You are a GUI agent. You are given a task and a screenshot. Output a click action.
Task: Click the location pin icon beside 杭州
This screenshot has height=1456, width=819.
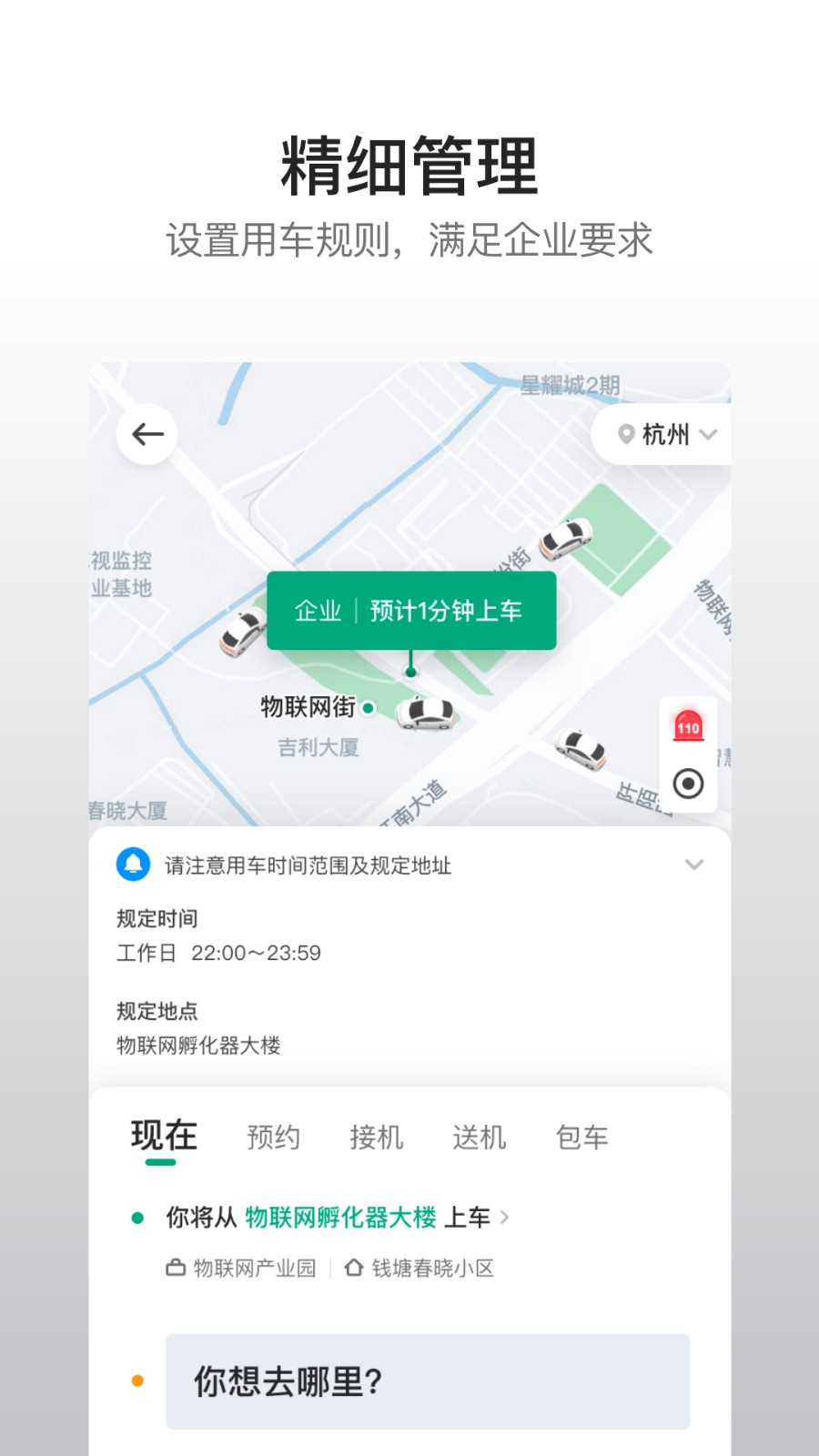point(625,435)
